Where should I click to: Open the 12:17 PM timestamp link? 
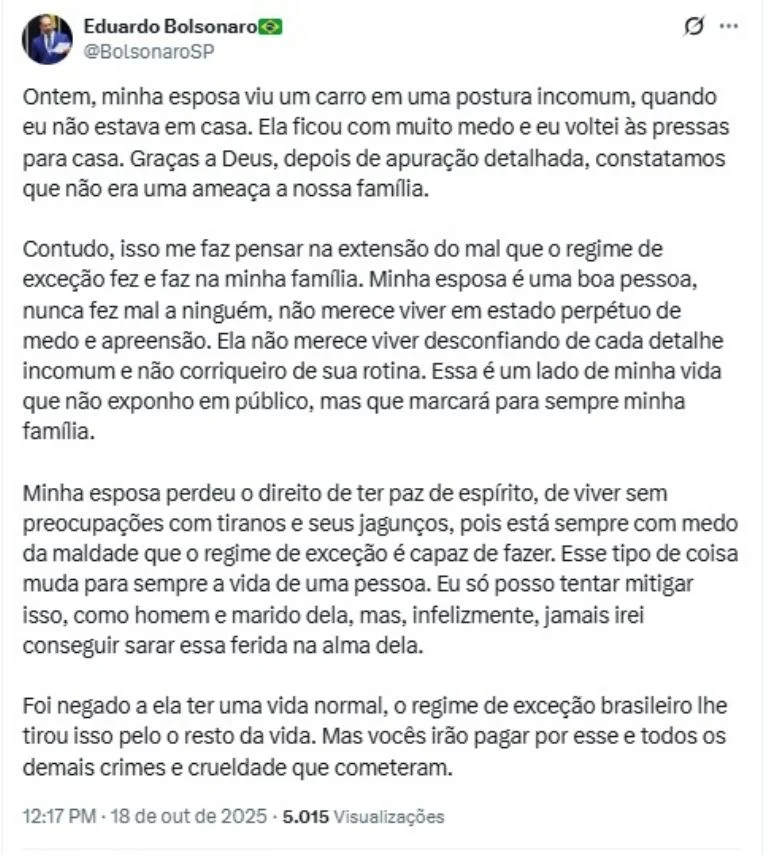click(60, 817)
